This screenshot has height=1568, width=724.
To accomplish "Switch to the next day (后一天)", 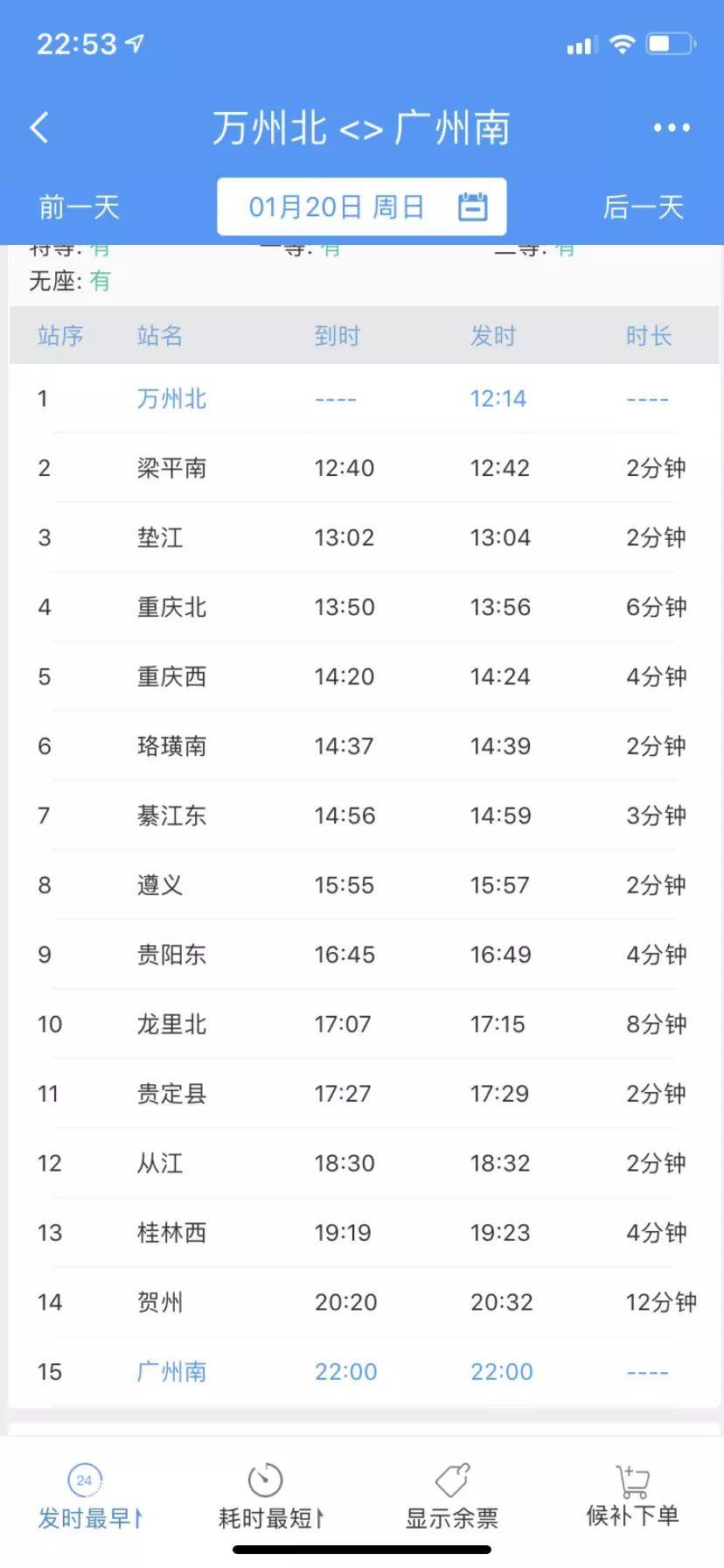I will [643, 207].
